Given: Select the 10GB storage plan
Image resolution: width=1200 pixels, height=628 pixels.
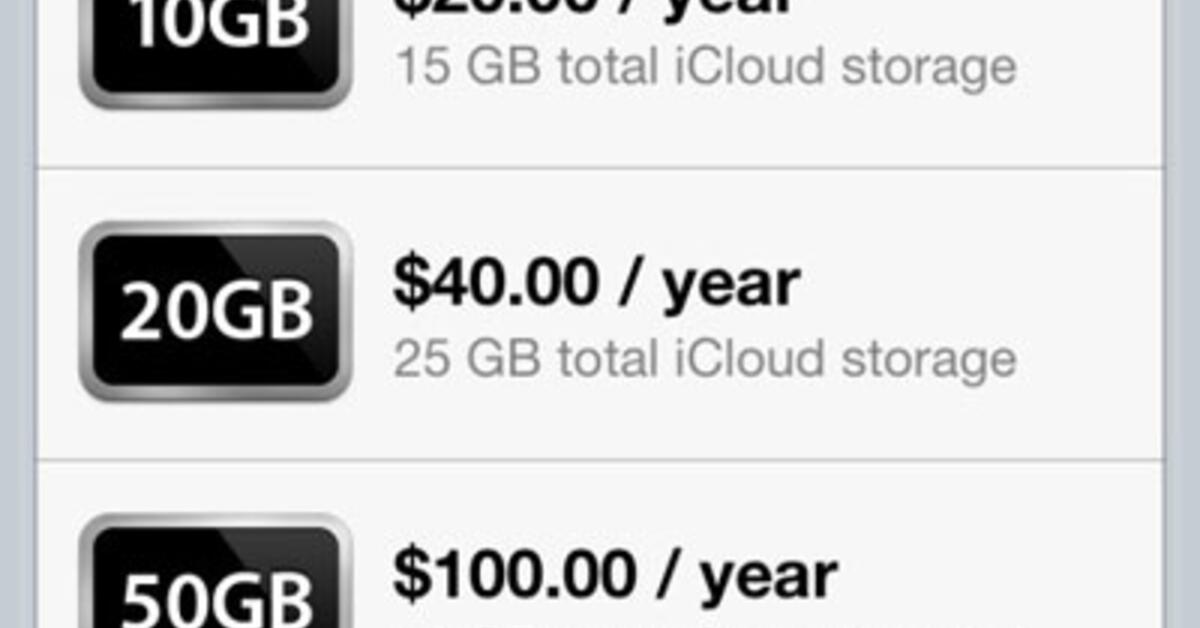Looking at the screenshot, I should pos(600,60).
